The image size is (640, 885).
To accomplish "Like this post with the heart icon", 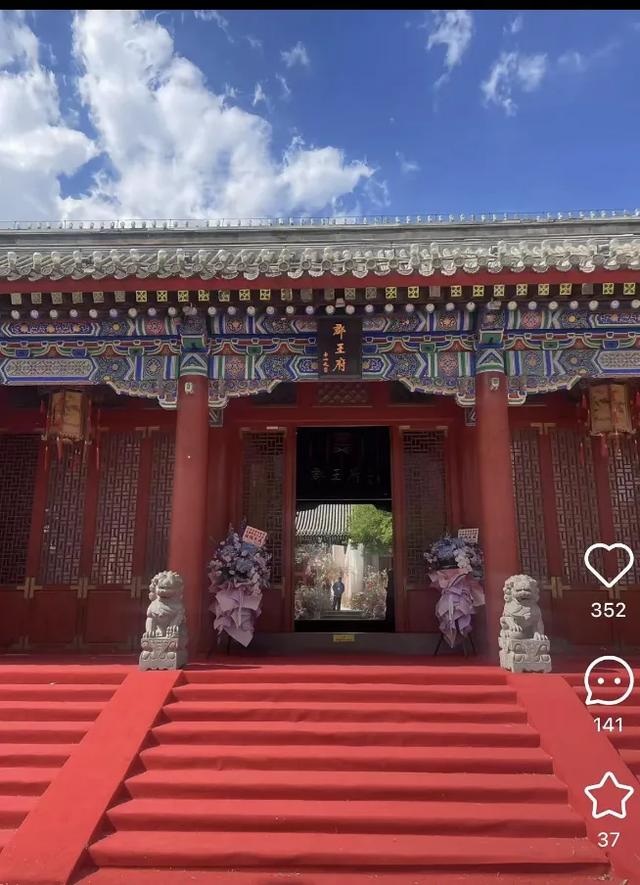I will (x=608, y=565).
